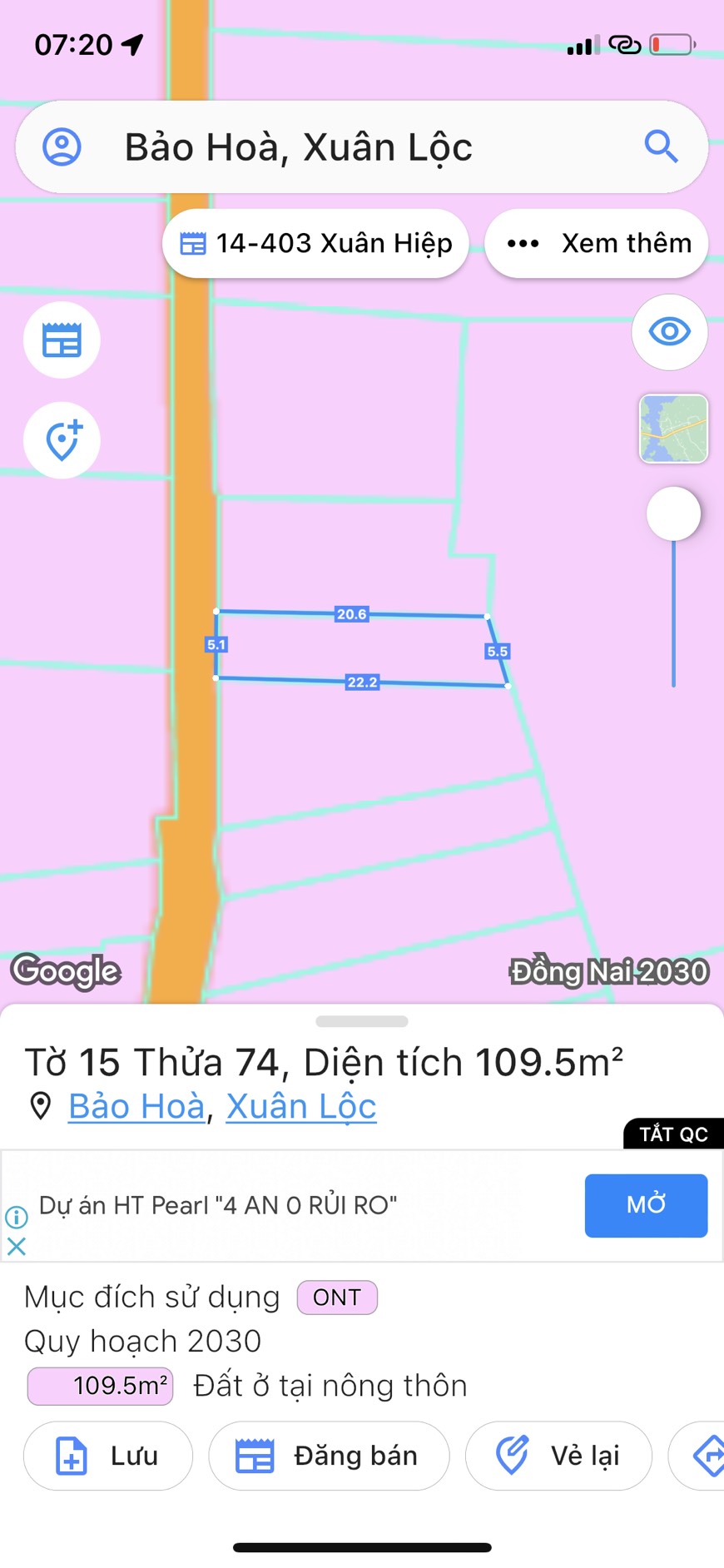Select the 14-403 Xuân Hiệp chip

[316, 243]
